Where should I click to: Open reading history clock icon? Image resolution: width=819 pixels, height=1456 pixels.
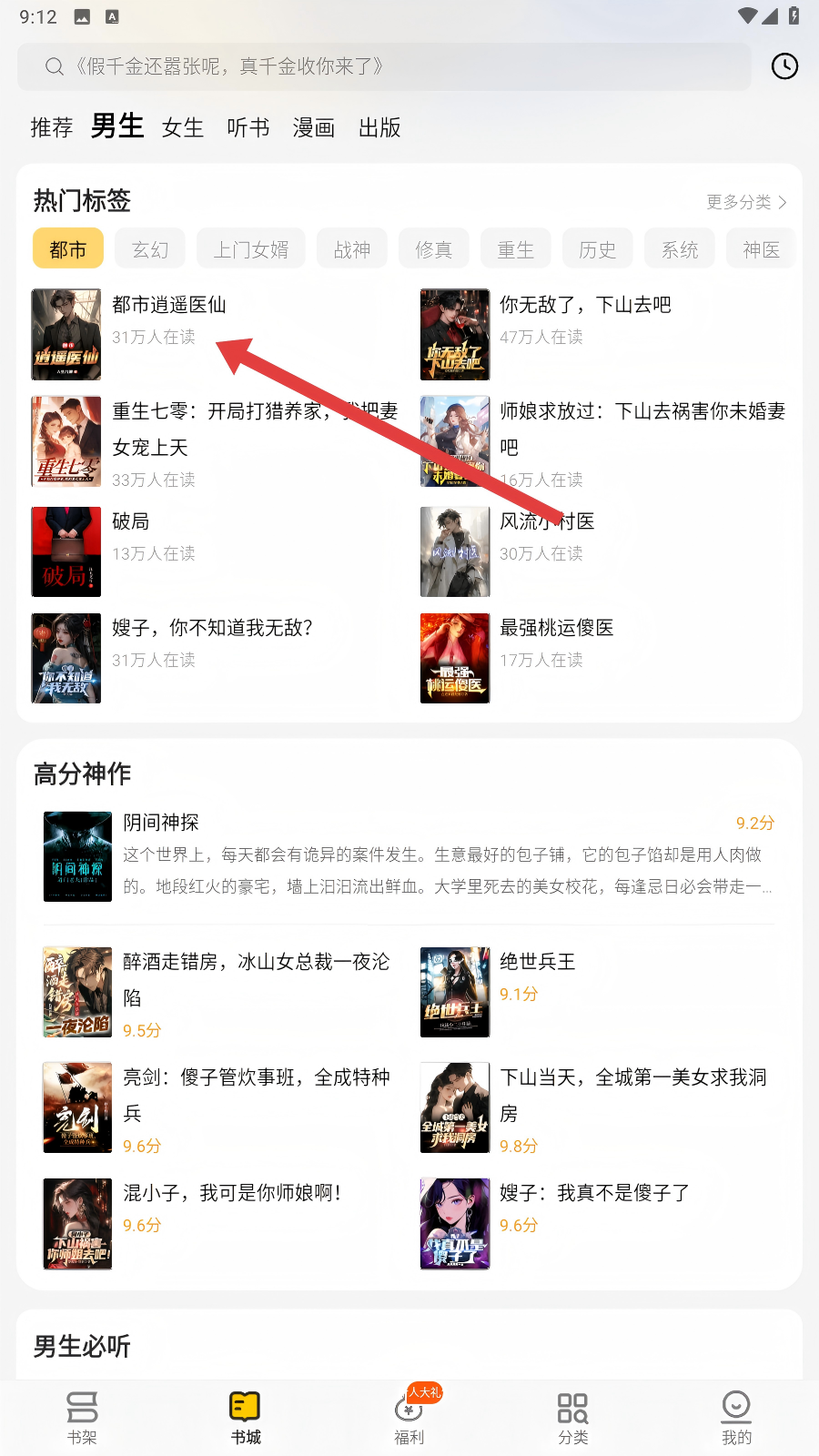pyautogui.click(x=784, y=66)
